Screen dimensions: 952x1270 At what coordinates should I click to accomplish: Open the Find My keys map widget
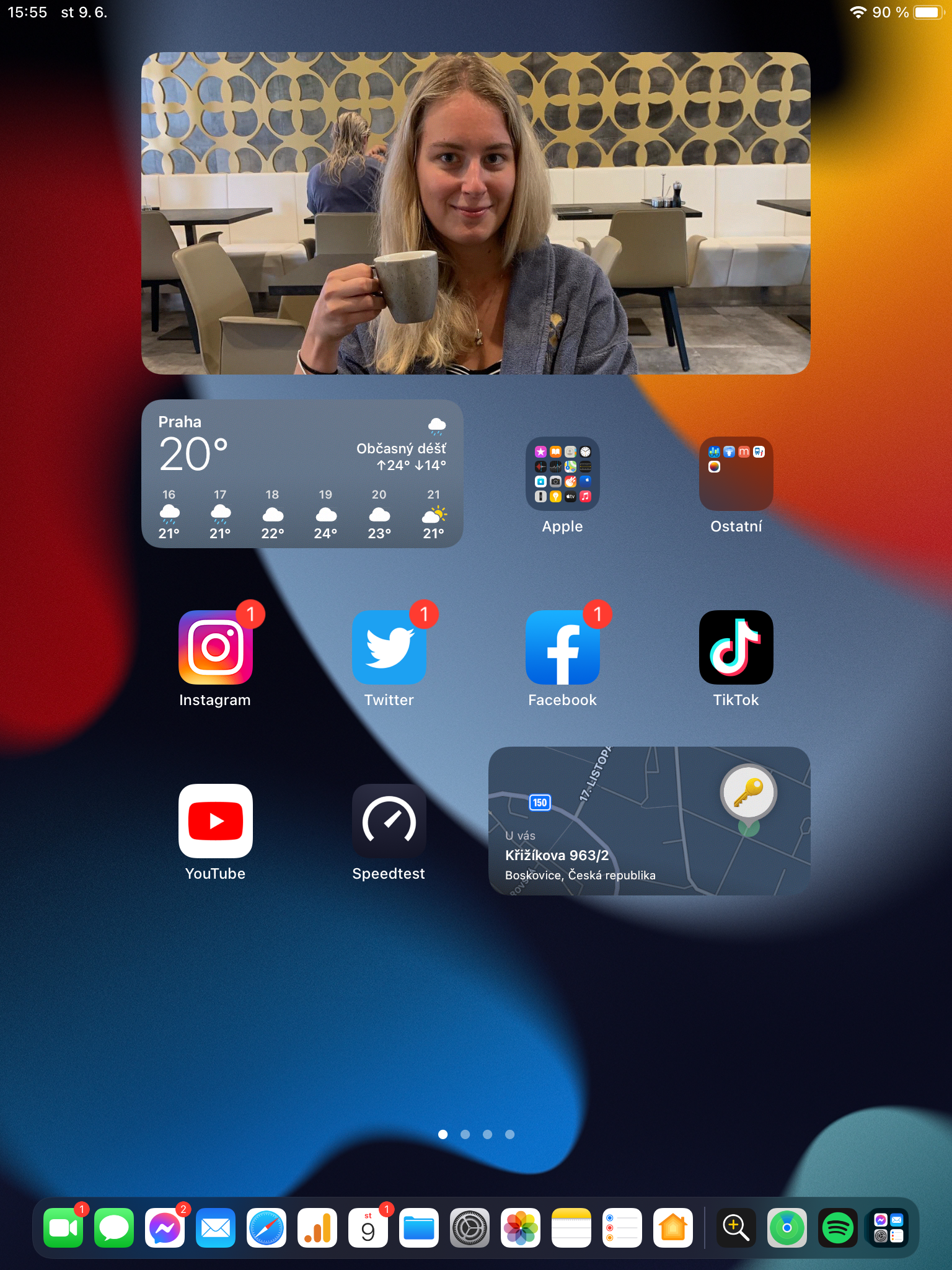(649, 821)
